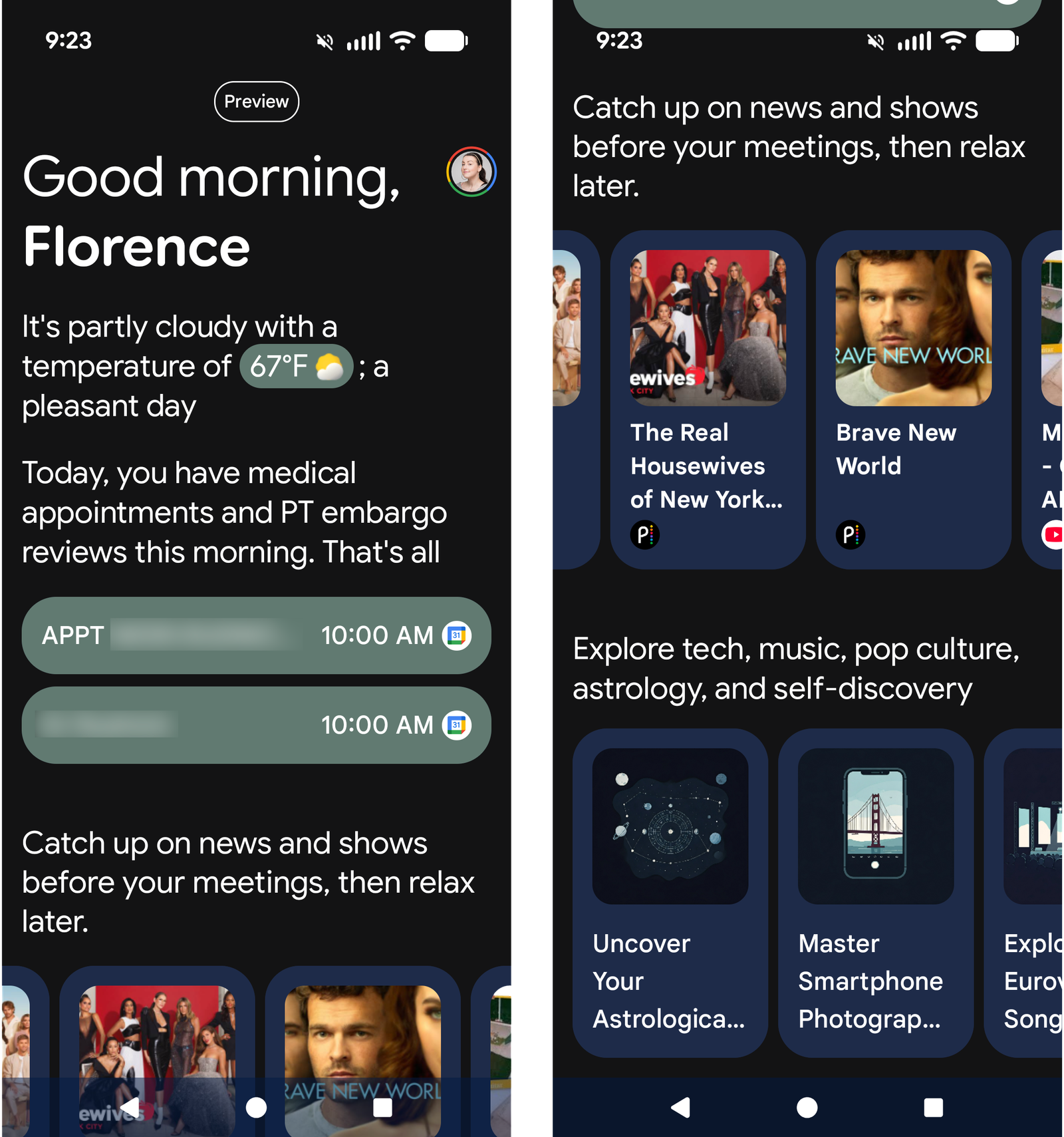Open the APPT 10:00 AM calendar event
This screenshot has height=1137, width=1064.
point(256,635)
